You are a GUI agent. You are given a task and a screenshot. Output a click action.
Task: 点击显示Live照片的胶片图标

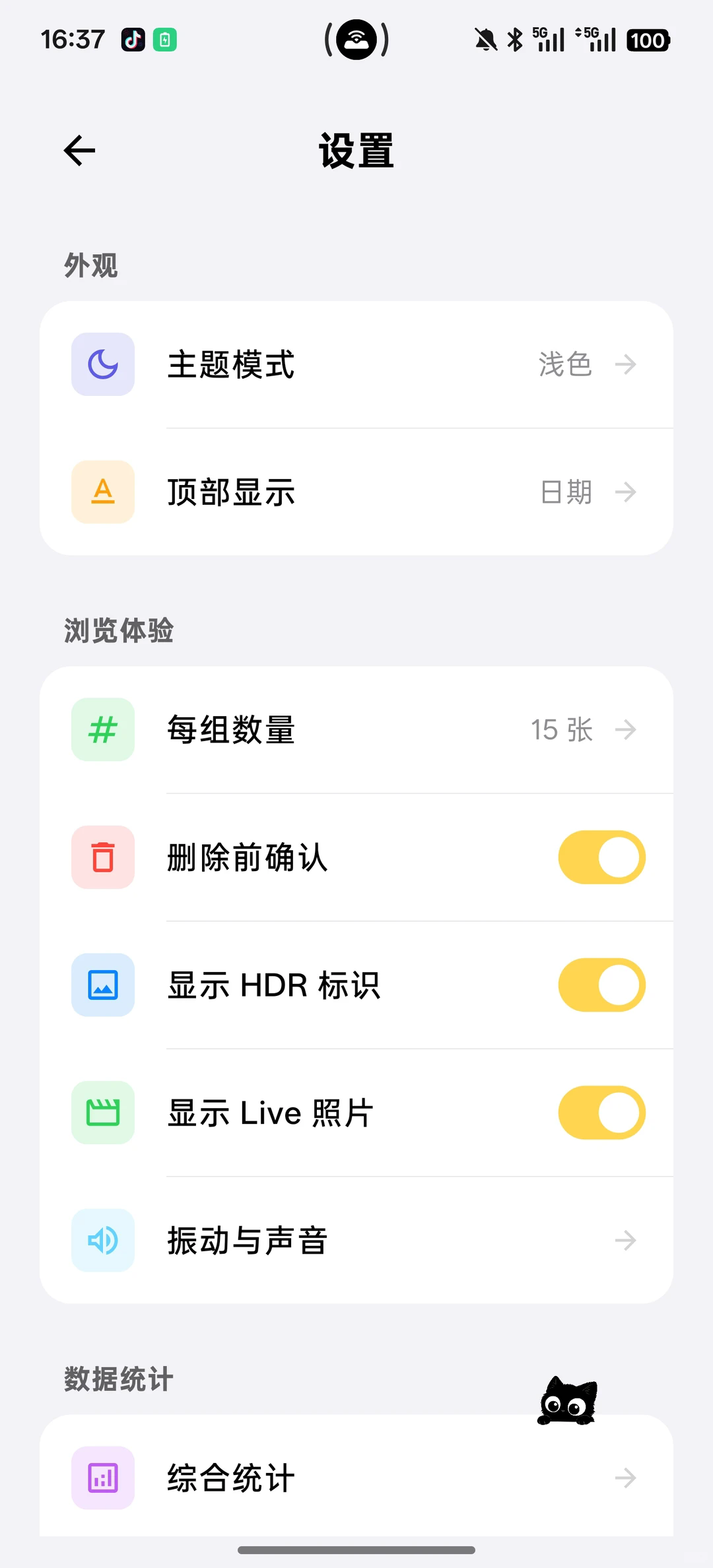click(x=102, y=1113)
